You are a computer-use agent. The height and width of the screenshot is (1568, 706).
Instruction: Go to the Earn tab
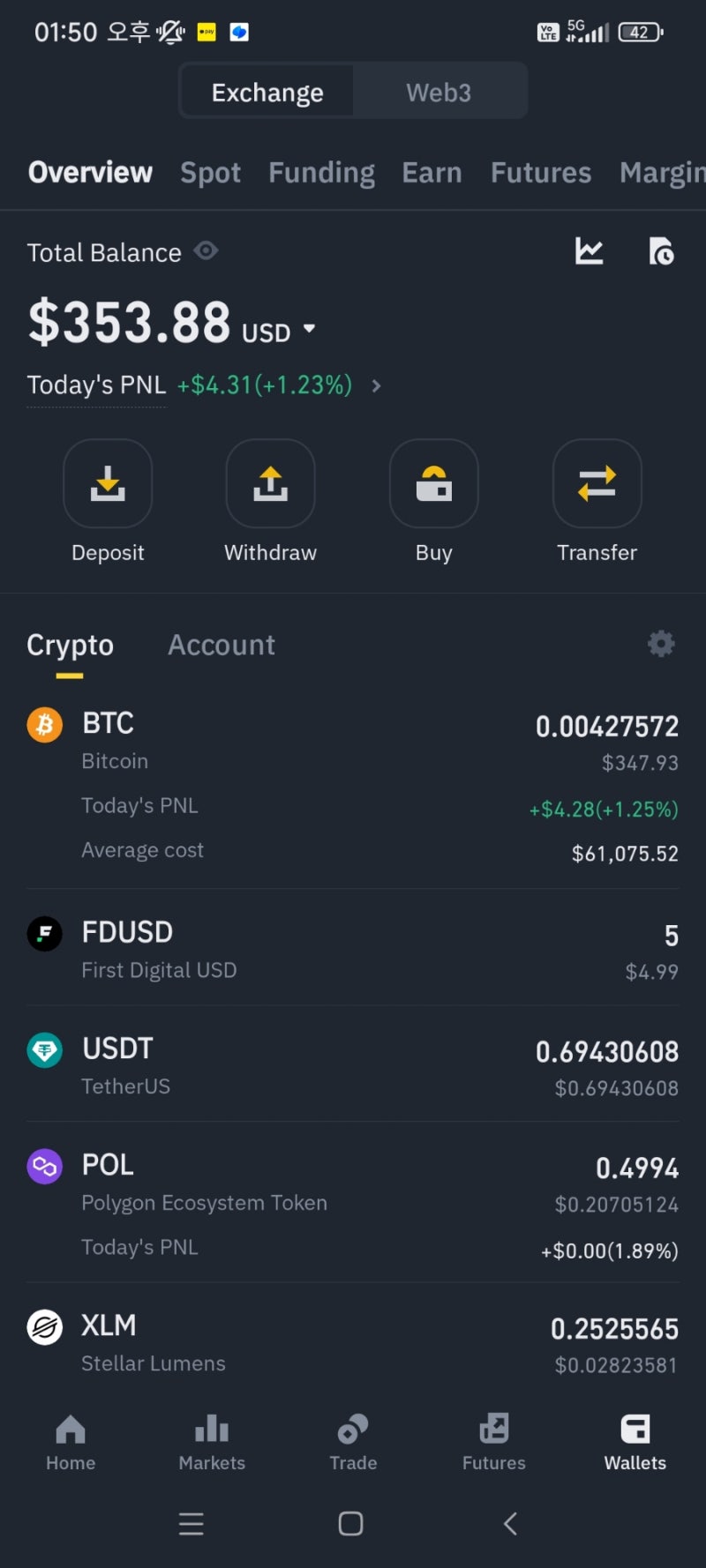tap(432, 172)
